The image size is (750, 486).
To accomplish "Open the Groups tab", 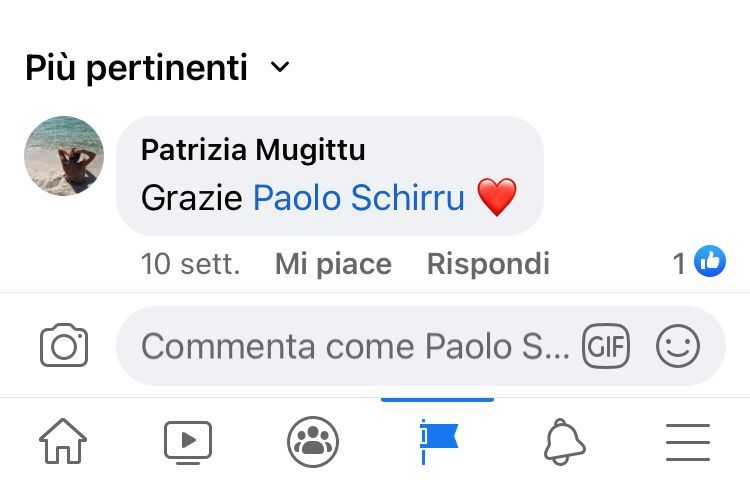I will tap(313, 441).
